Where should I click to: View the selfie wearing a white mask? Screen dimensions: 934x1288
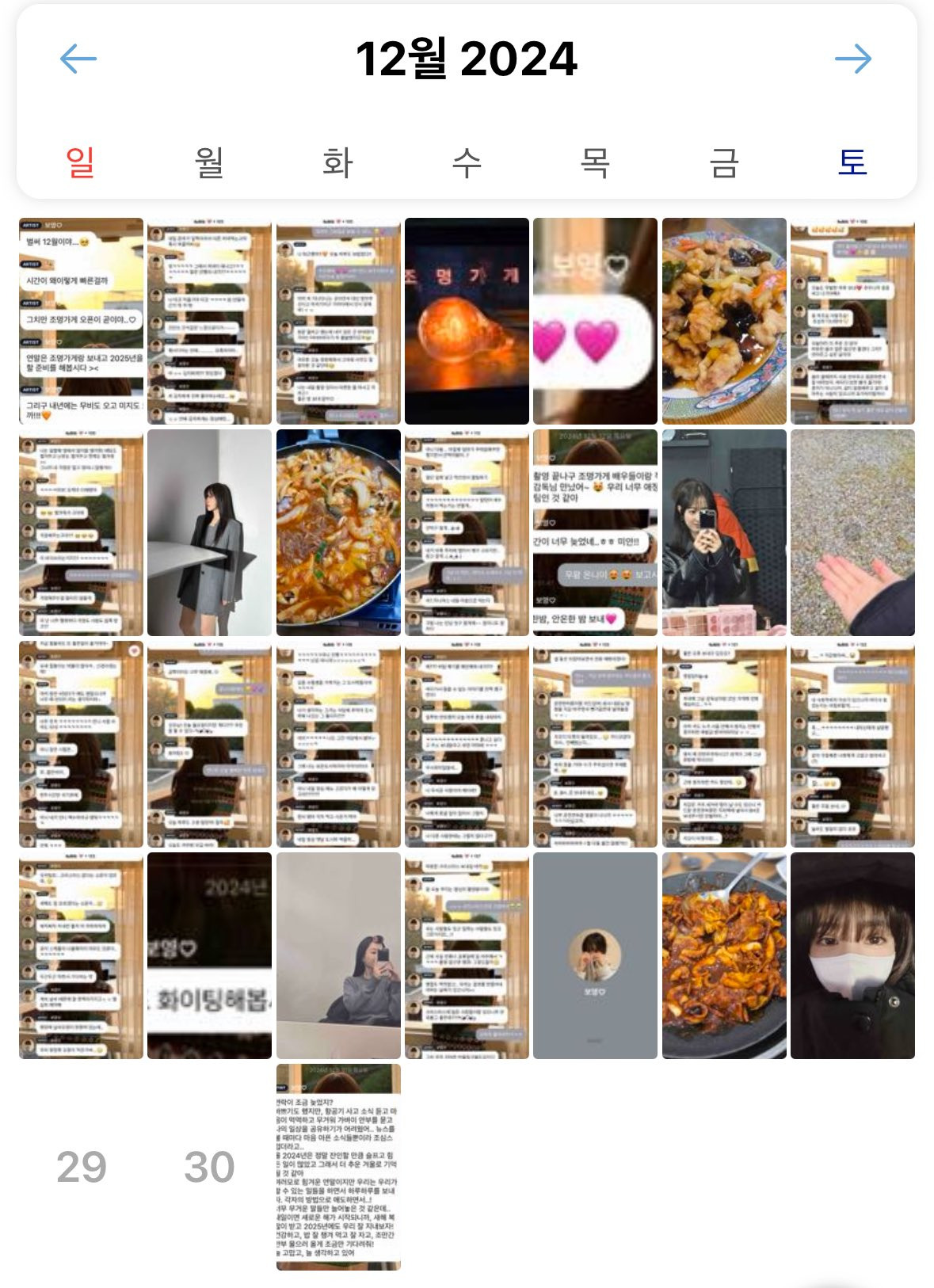(852, 955)
